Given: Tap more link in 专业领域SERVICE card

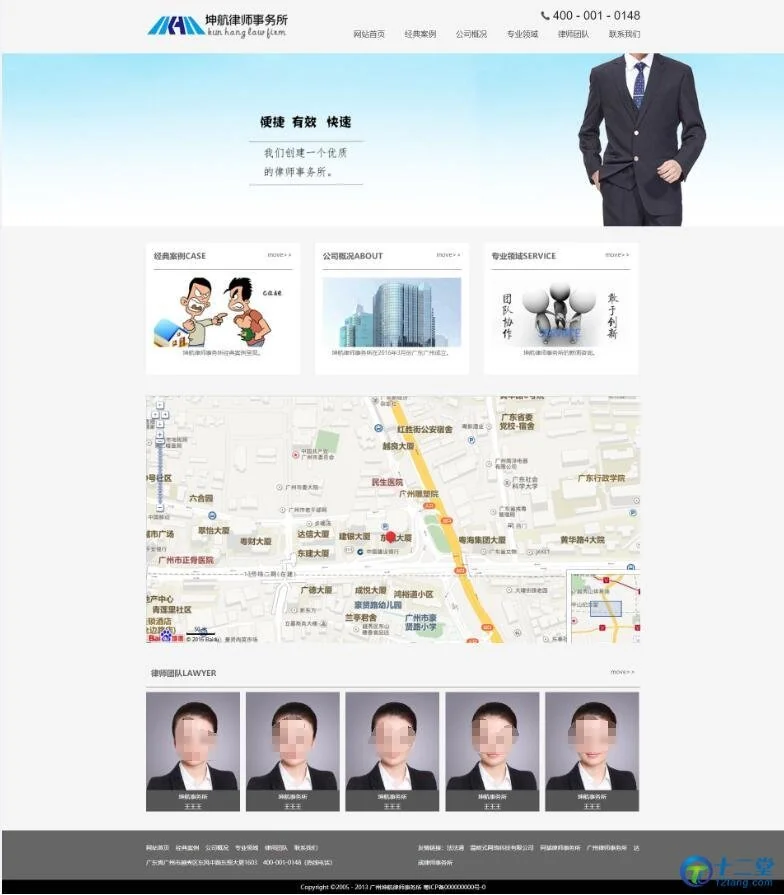Looking at the screenshot, I should pyautogui.click(x=617, y=255).
